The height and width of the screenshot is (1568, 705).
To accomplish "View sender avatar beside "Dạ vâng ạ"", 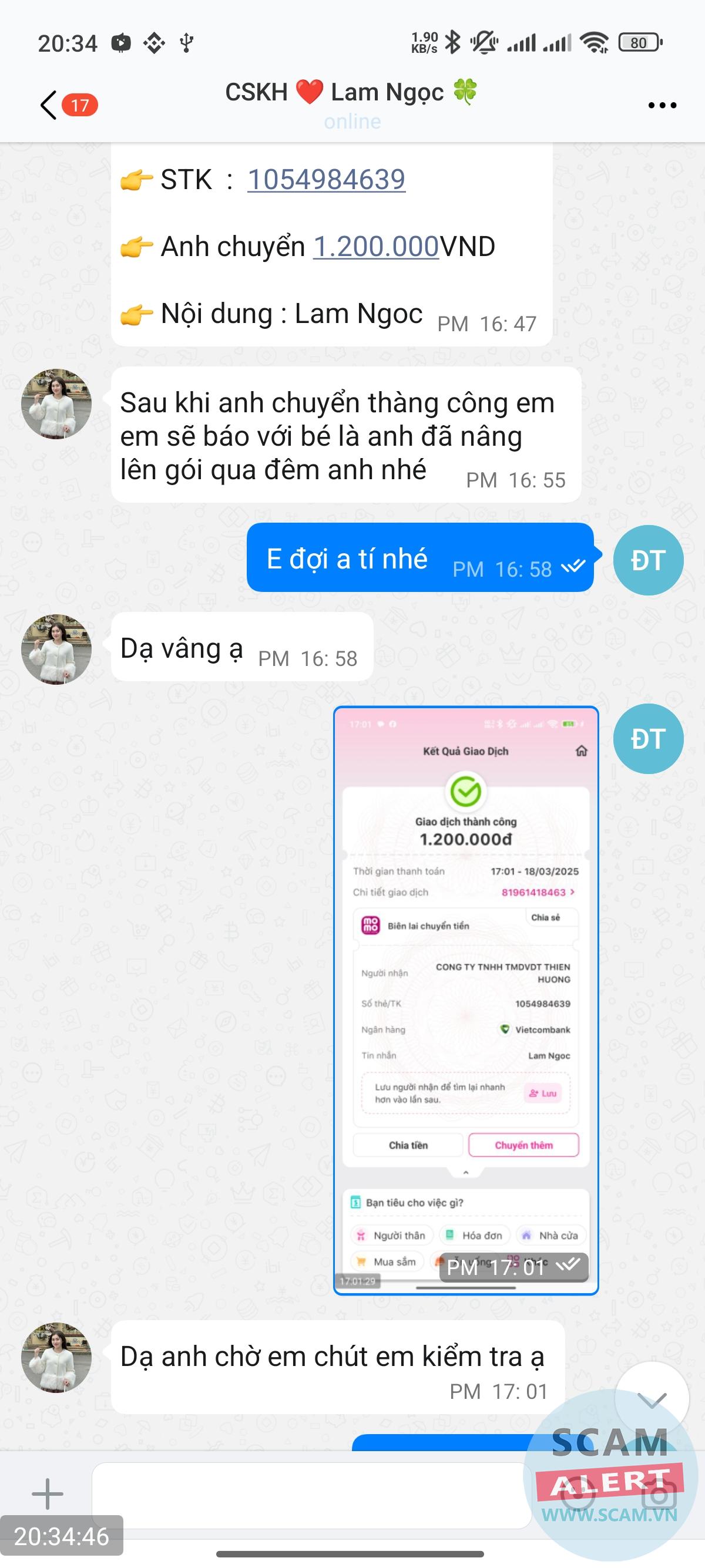I will coord(56,650).
